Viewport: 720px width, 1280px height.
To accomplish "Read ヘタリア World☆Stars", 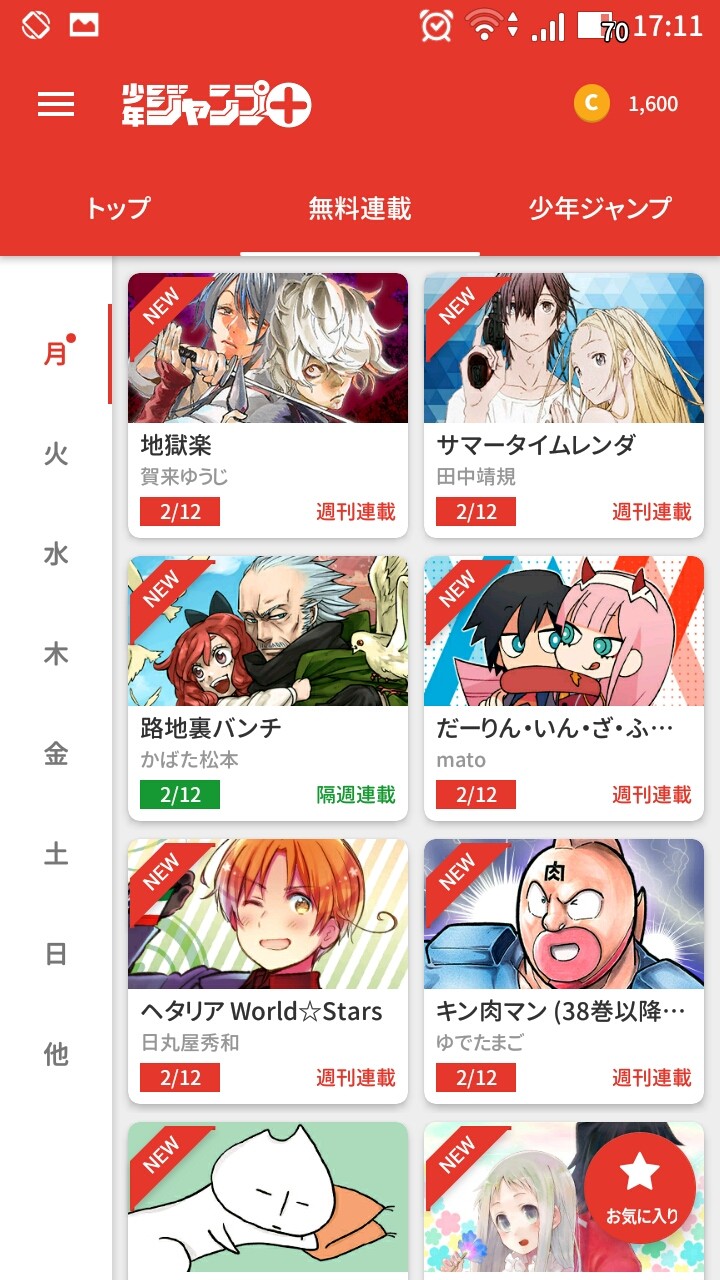I will [268, 971].
